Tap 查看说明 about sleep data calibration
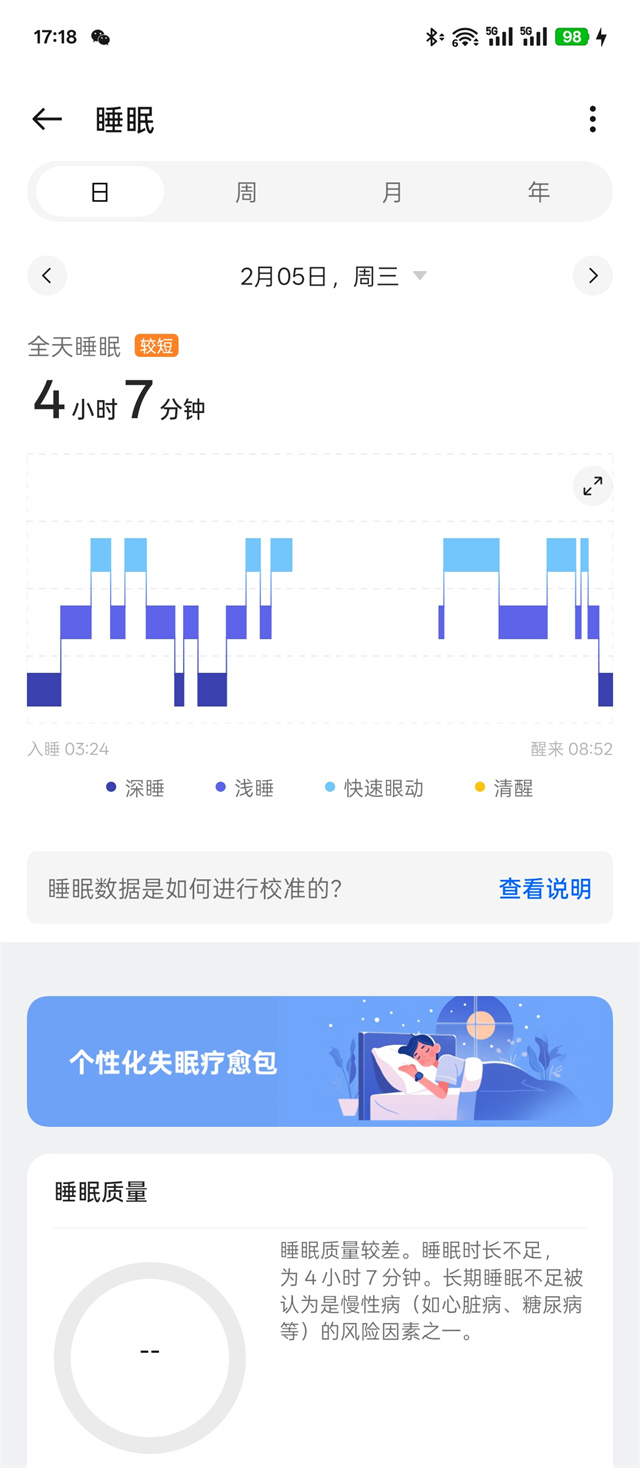 click(x=545, y=888)
